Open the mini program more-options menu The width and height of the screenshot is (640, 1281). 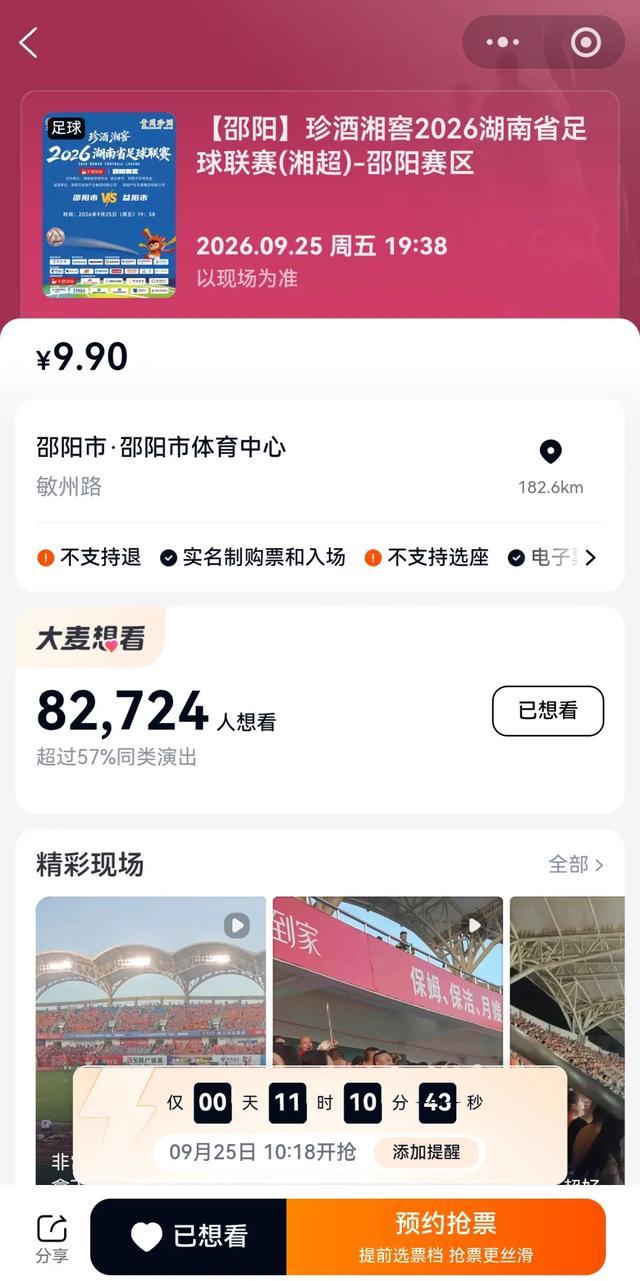point(502,42)
